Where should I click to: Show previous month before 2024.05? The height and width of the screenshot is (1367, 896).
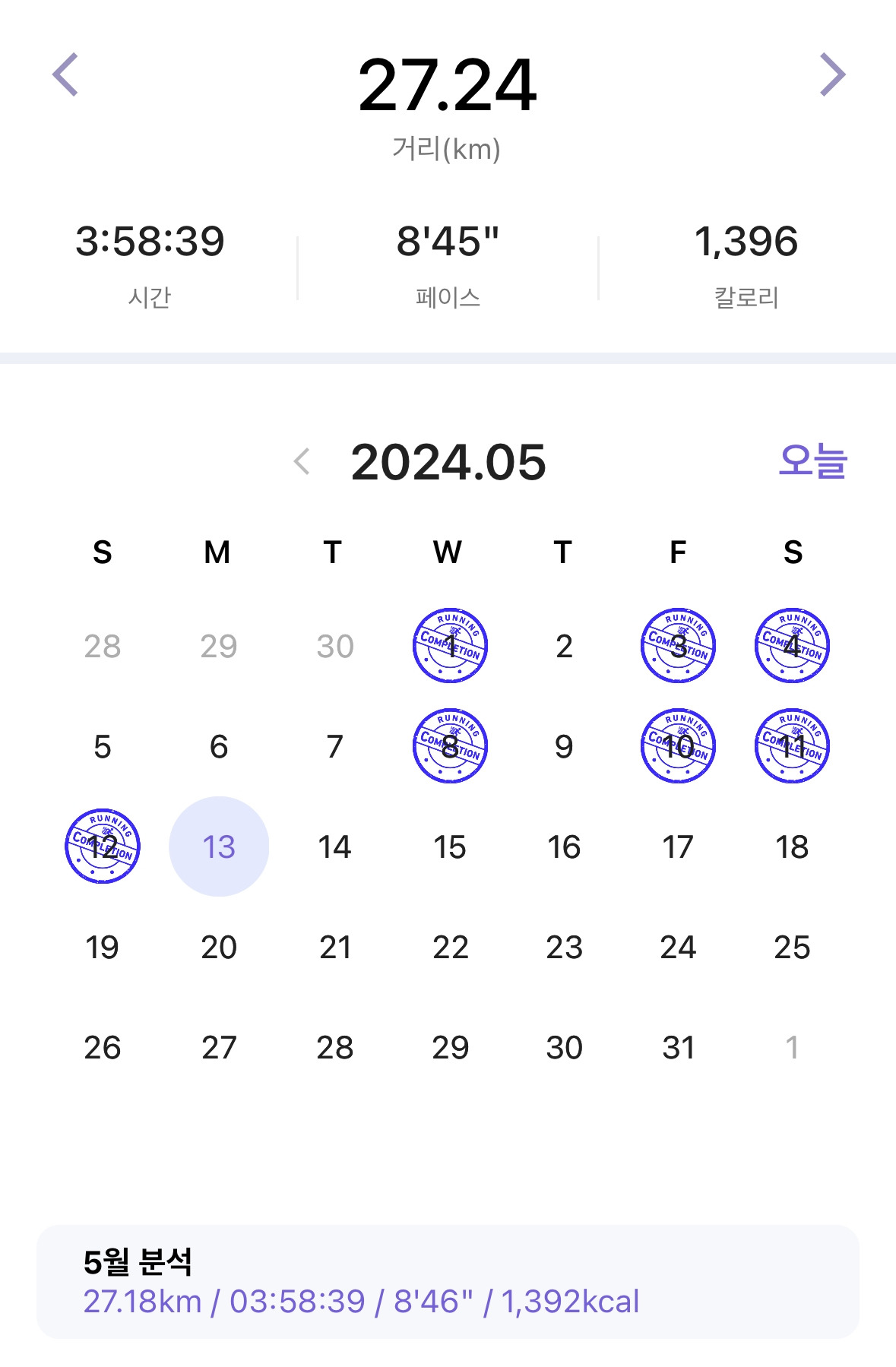302,461
